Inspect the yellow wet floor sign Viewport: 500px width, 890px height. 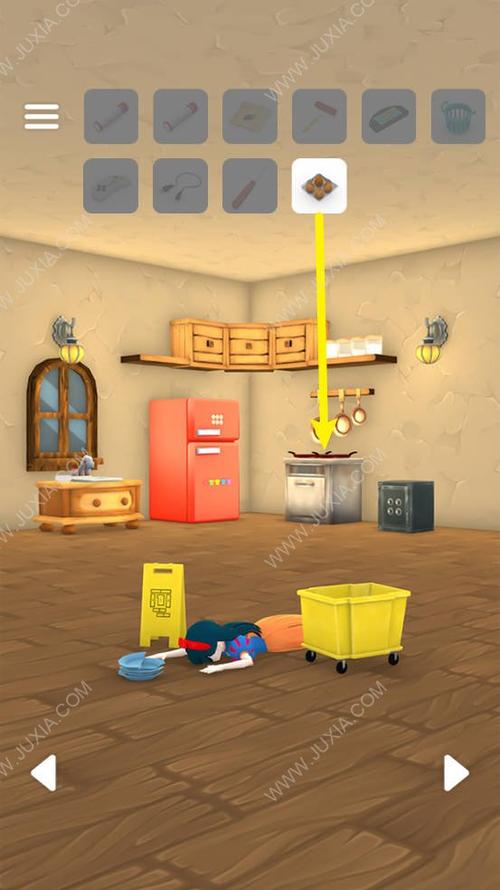click(163, 604)
